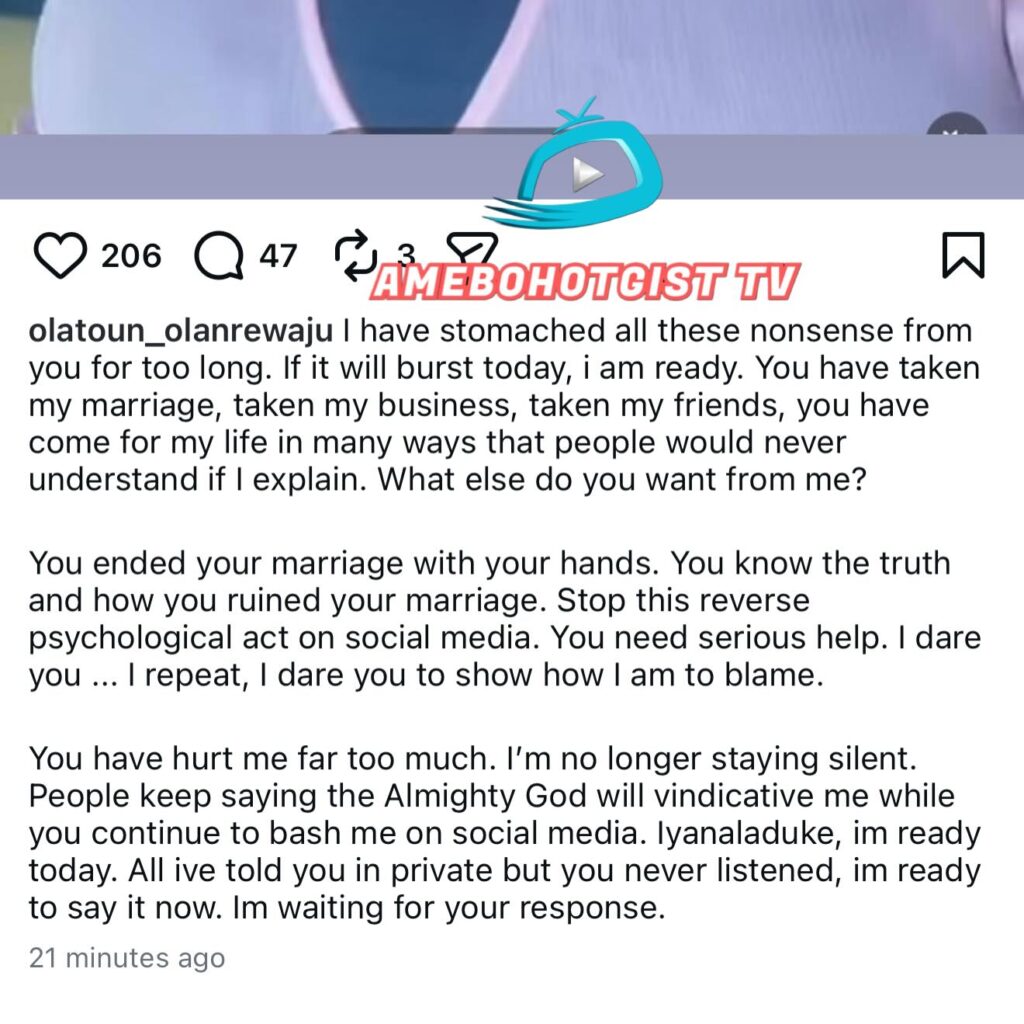Image resolution: width=1024 pixels, height=1024 pixels.
Task: Repost this post
Action: [355, 254]
